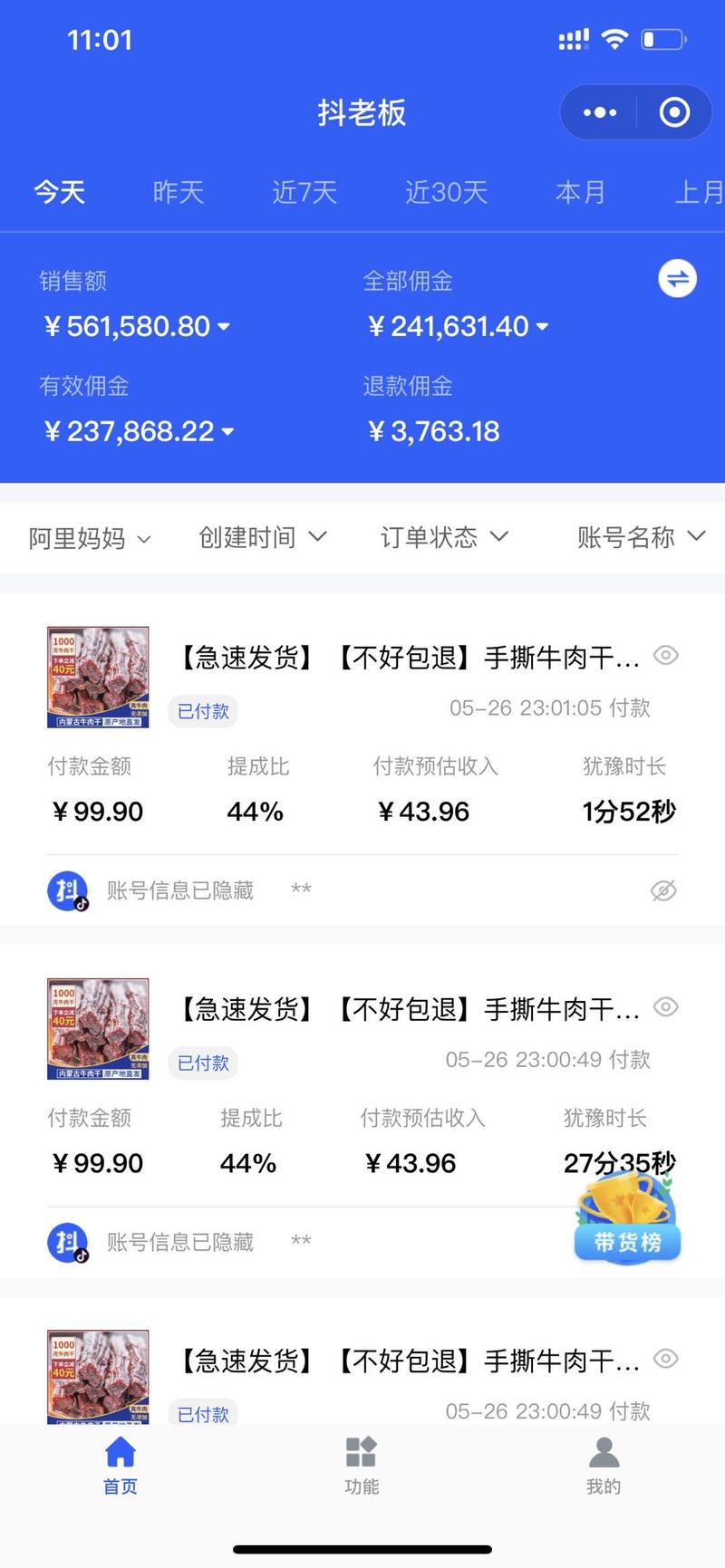Click the 已付款 status badge on first order

click(202, 711)
